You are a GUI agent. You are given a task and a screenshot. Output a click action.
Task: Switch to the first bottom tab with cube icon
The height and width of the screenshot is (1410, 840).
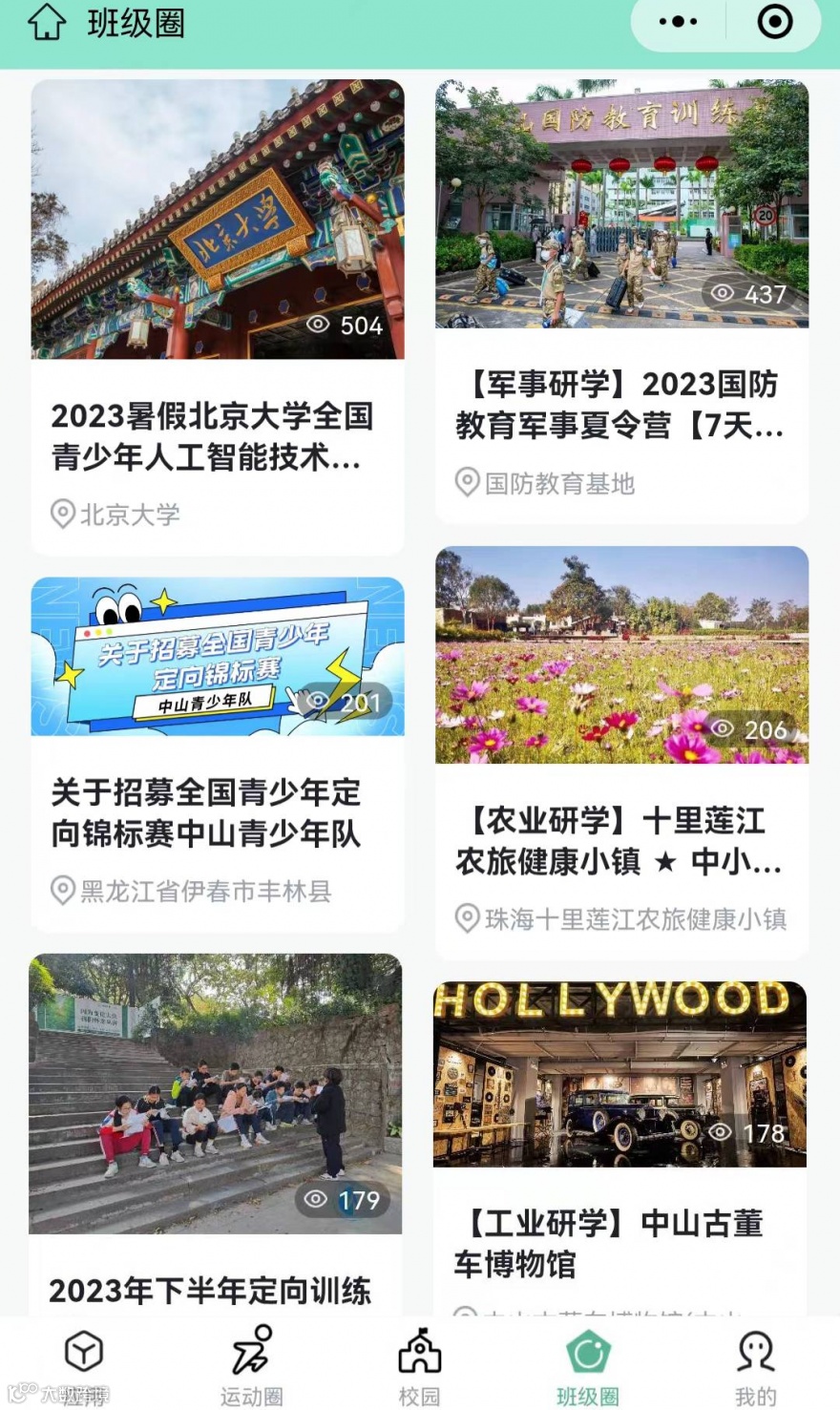coord(84,1365)
